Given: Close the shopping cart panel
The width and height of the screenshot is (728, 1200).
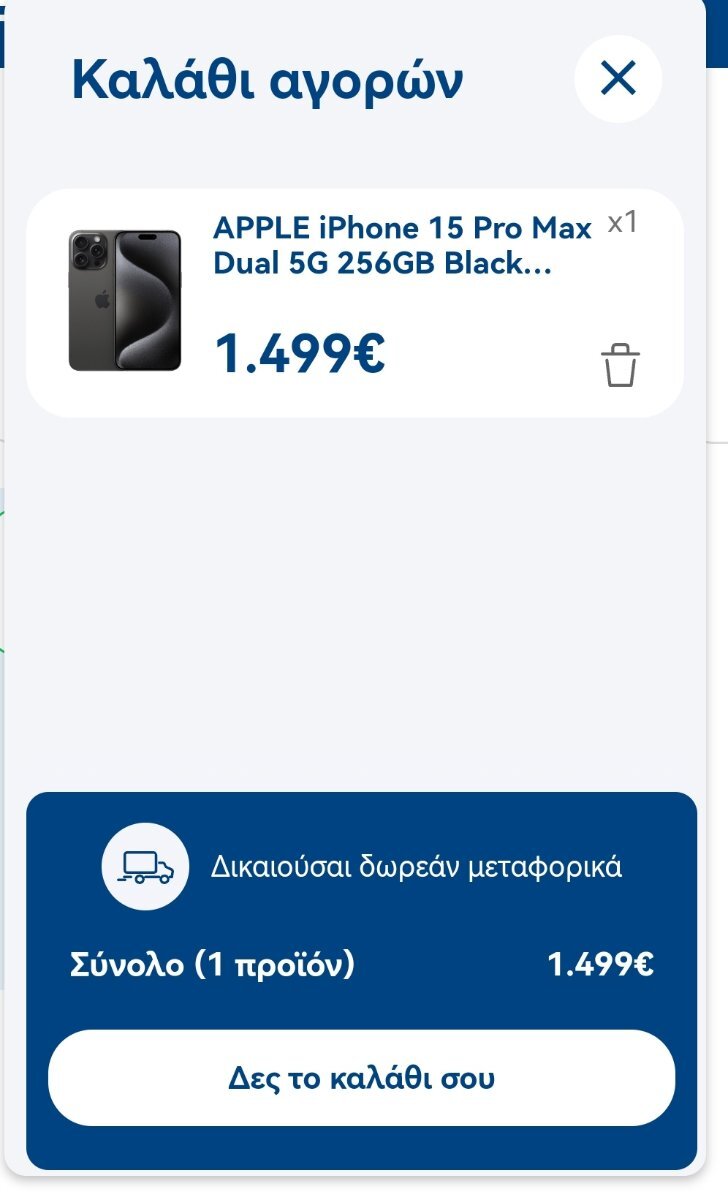Looking at the screenshot, I should [618, 78].
